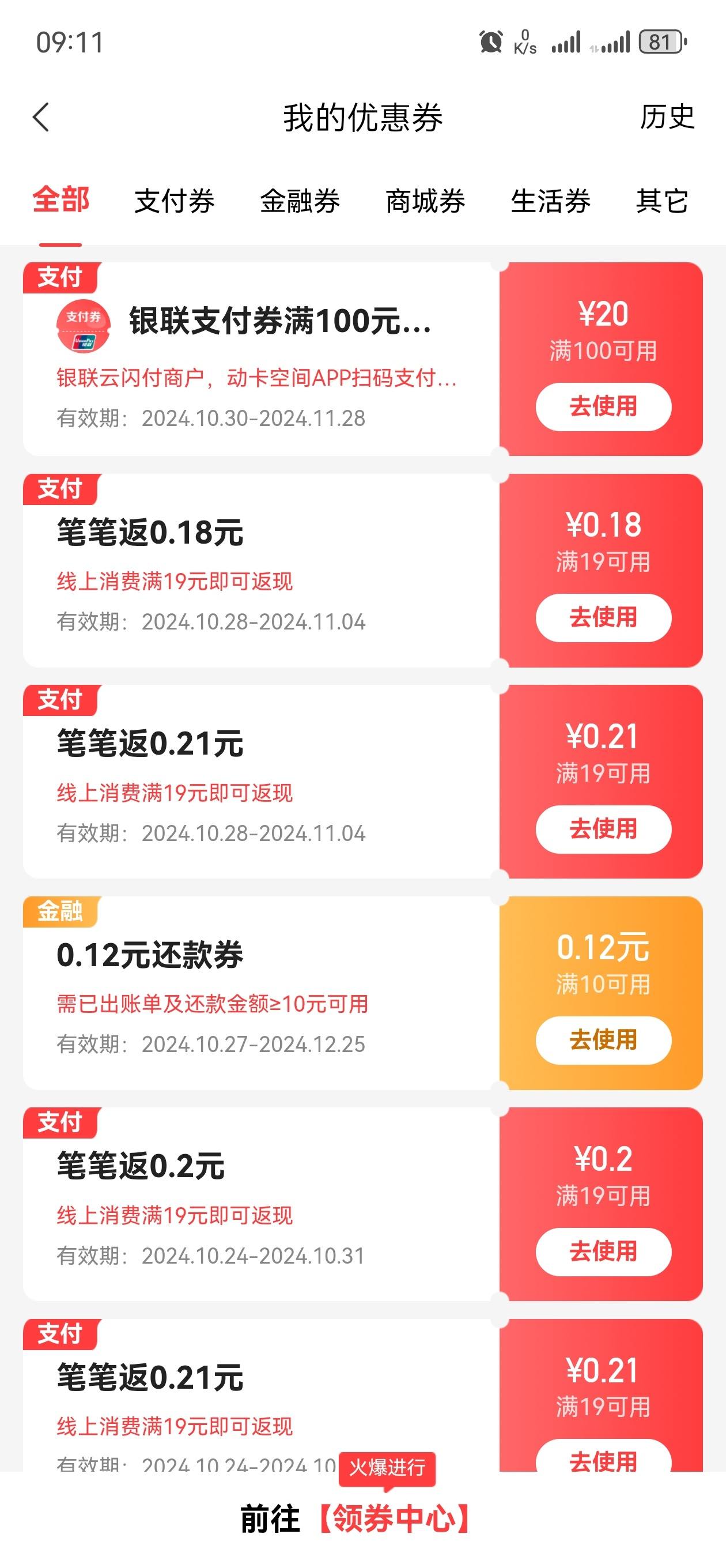Go back using the top-left arrow
The width and height of the screenshot is (726, 1568).
pos(41,117)
